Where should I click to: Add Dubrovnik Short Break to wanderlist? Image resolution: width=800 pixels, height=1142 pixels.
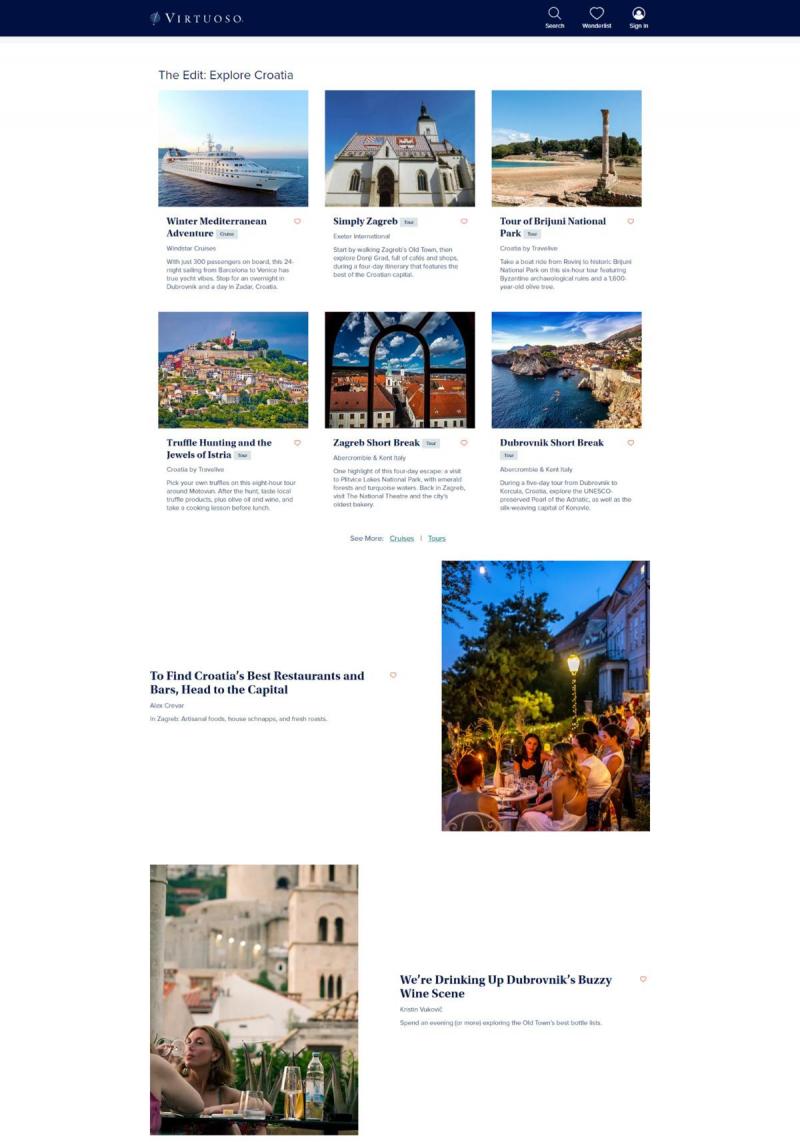coord(630,443)
